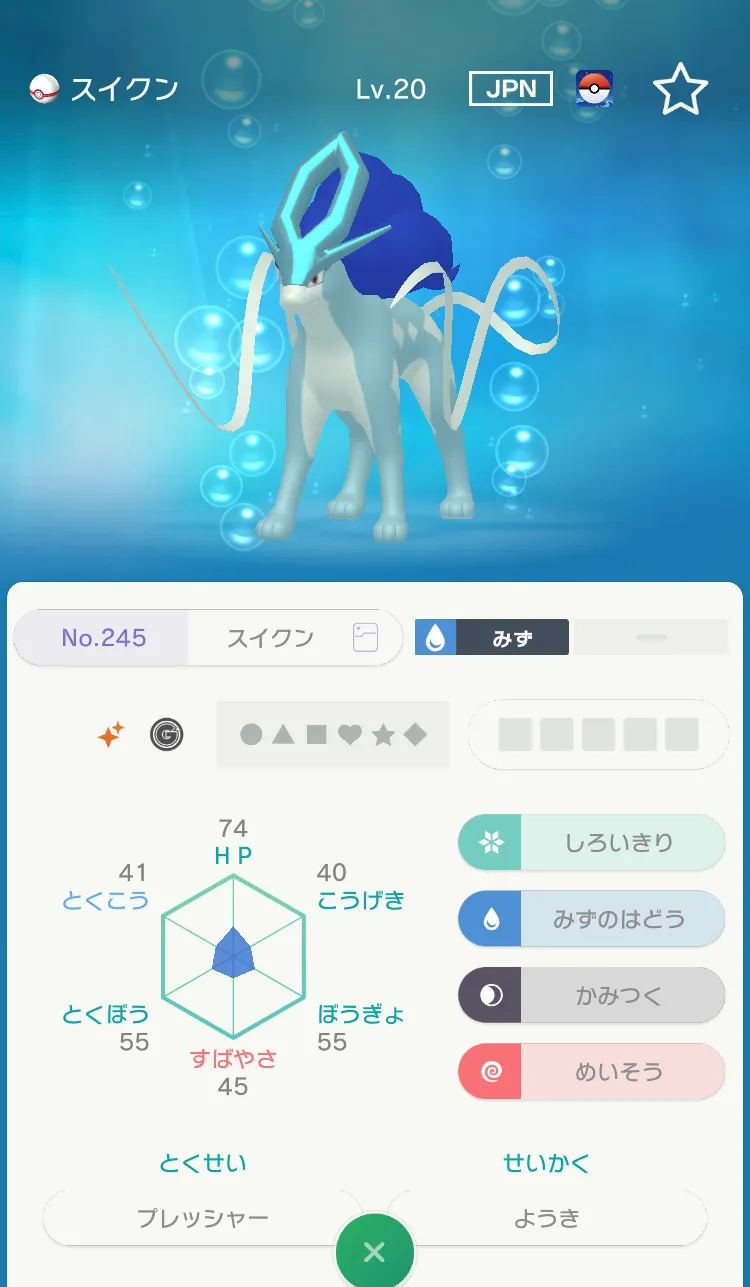Open the めいそう move entry
Screen dimensions: 750x1287
(x=591, y=1072)
